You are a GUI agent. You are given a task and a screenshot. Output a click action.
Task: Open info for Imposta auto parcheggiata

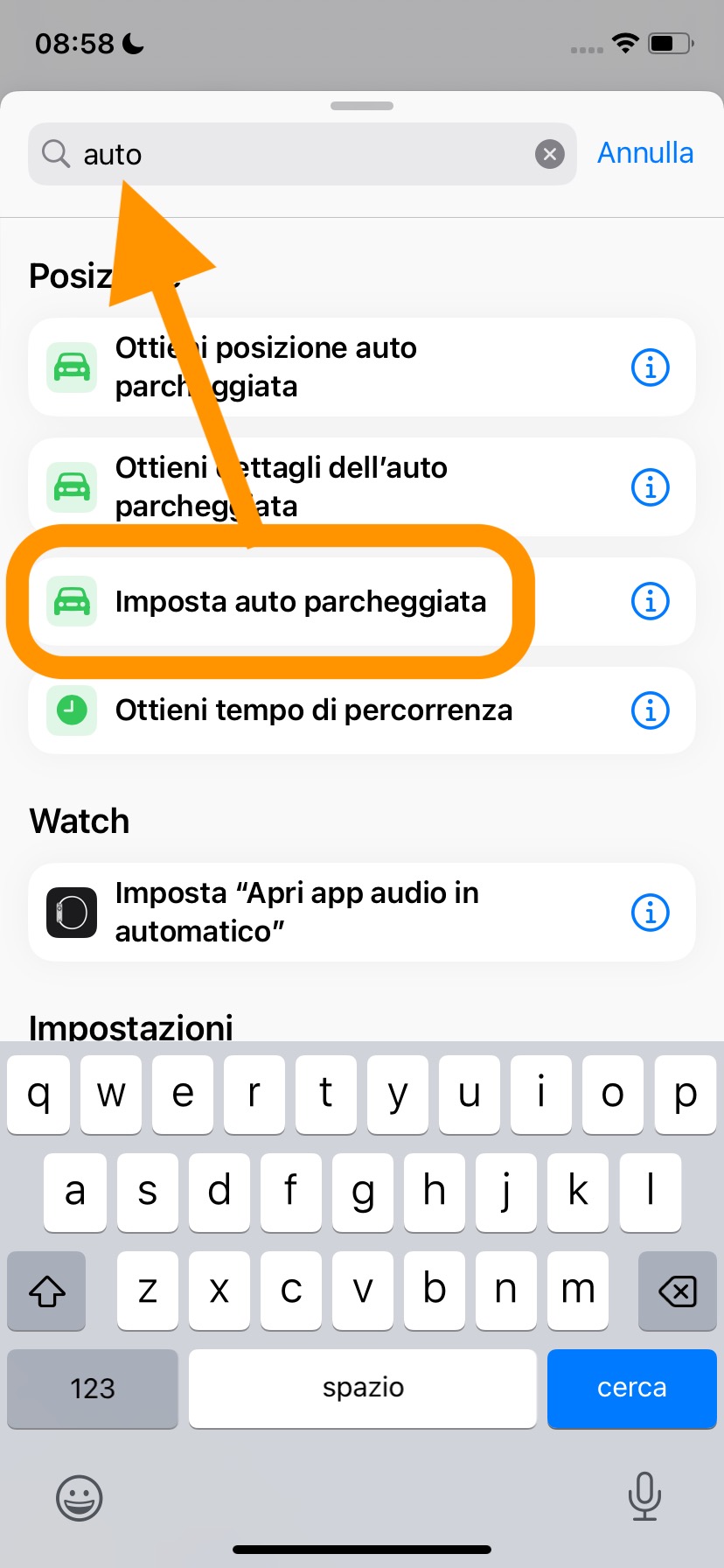tap(650, 601)
